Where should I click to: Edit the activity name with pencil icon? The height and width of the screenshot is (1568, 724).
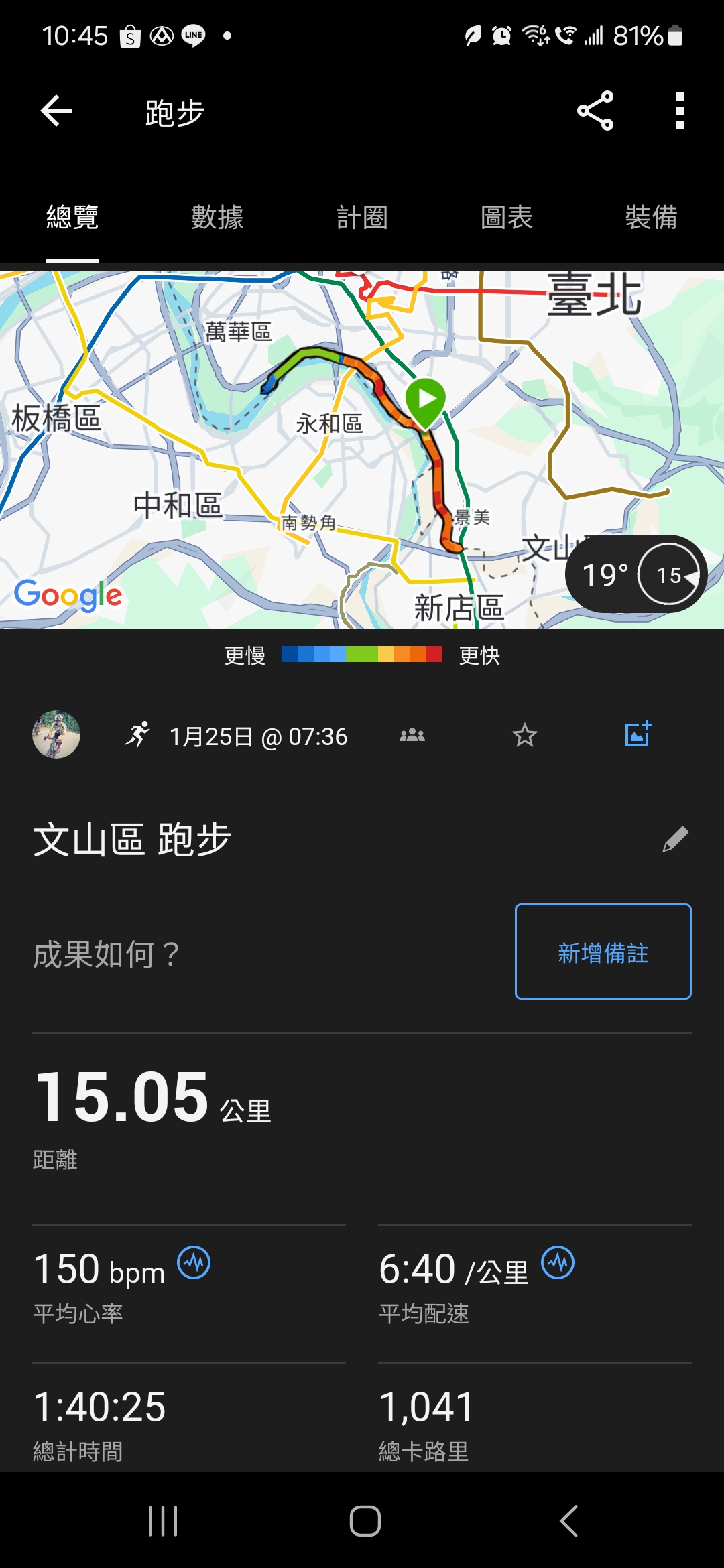coord(675,839)
